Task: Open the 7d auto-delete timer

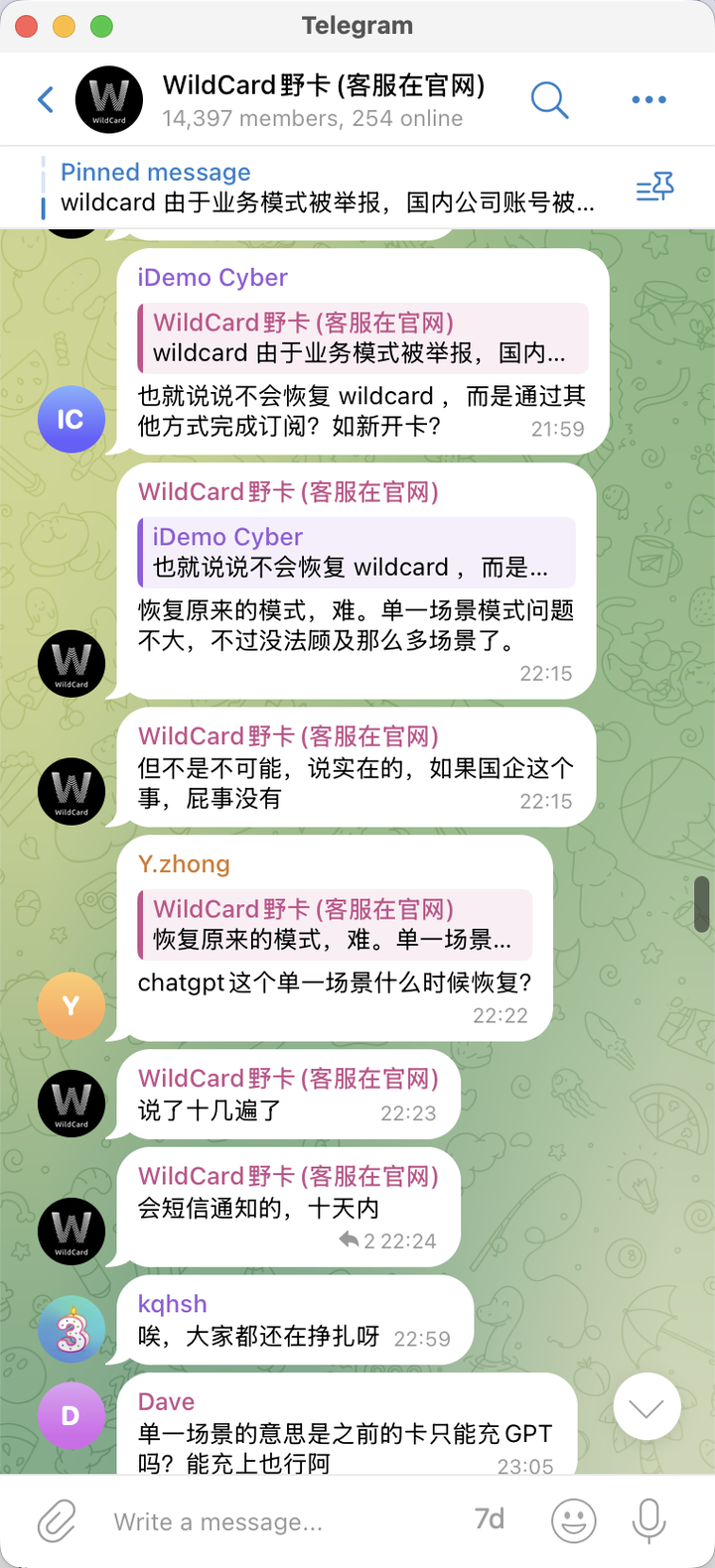Action: point(489,1519)
